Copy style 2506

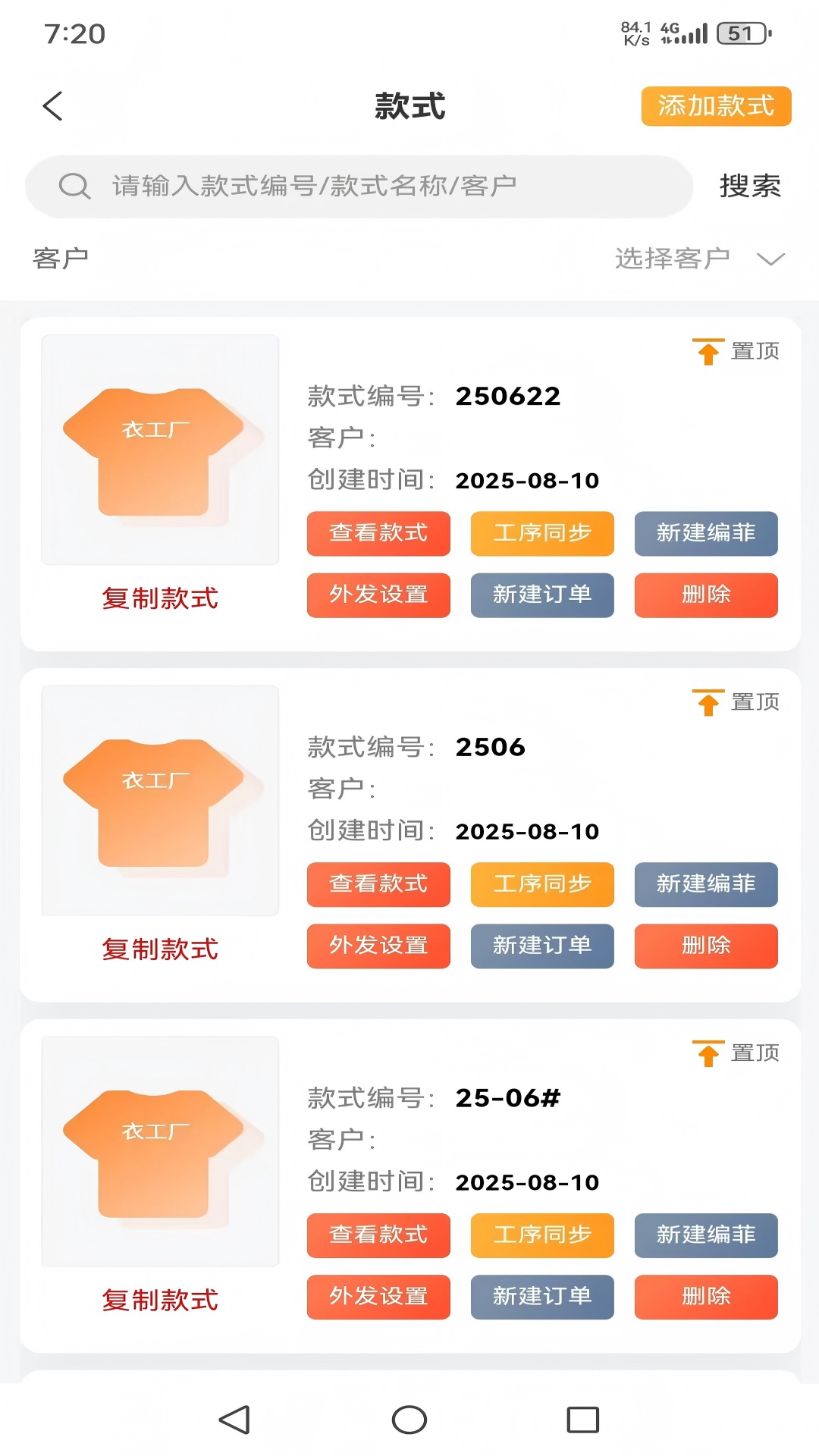tap(160, 949)
